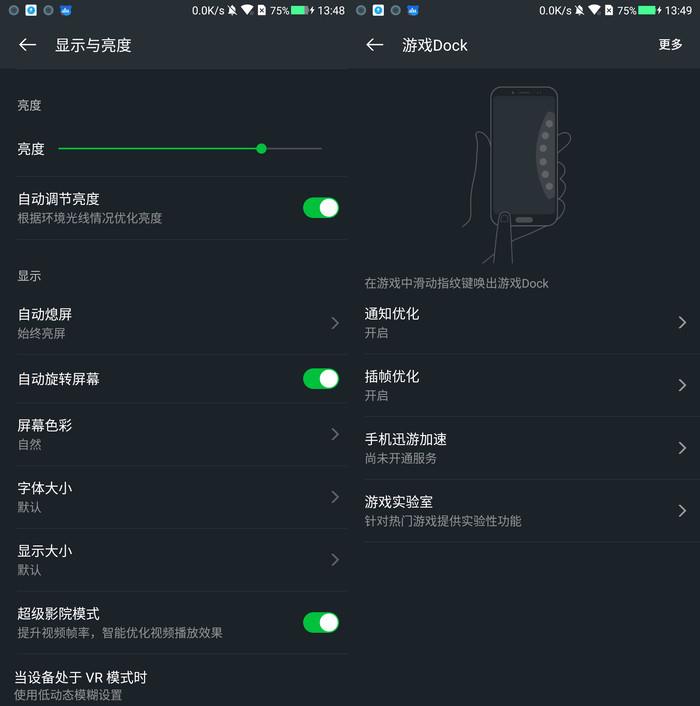Go back from the 游戏Dock screen
The width and height of the screenshot is (700, 706).
375,45
